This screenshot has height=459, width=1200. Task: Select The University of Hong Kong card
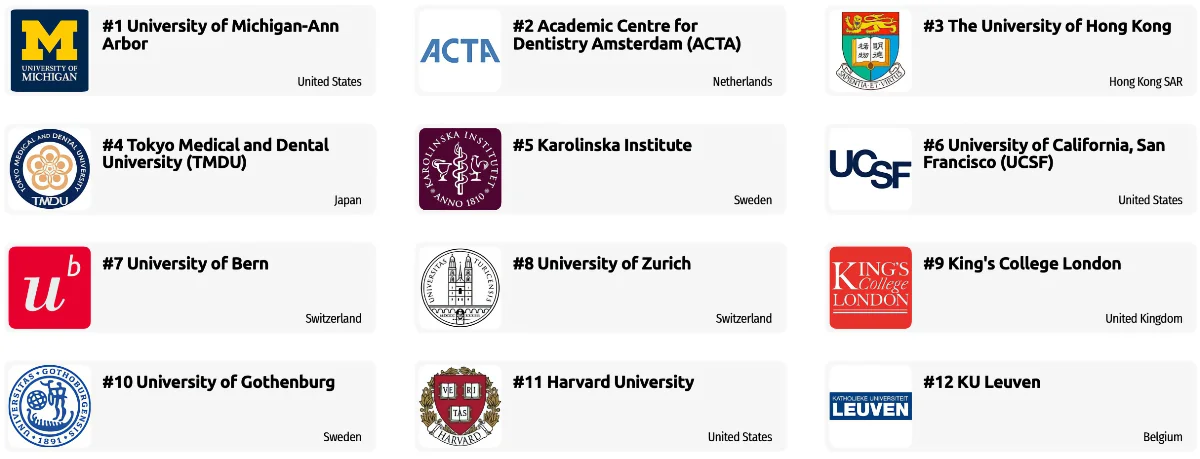click(1046, 27)
